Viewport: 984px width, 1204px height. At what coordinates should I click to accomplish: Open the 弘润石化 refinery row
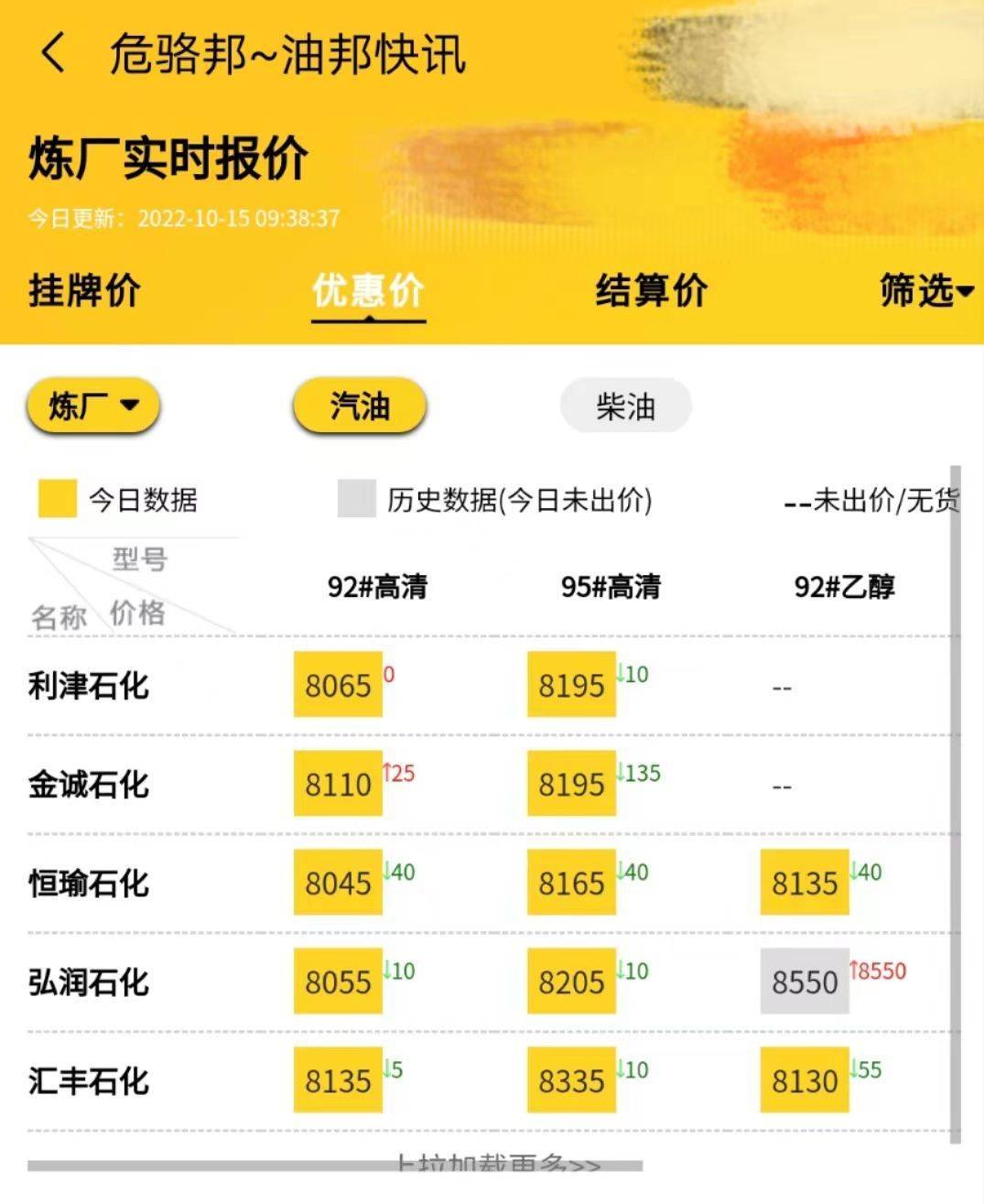click(89, 982)
